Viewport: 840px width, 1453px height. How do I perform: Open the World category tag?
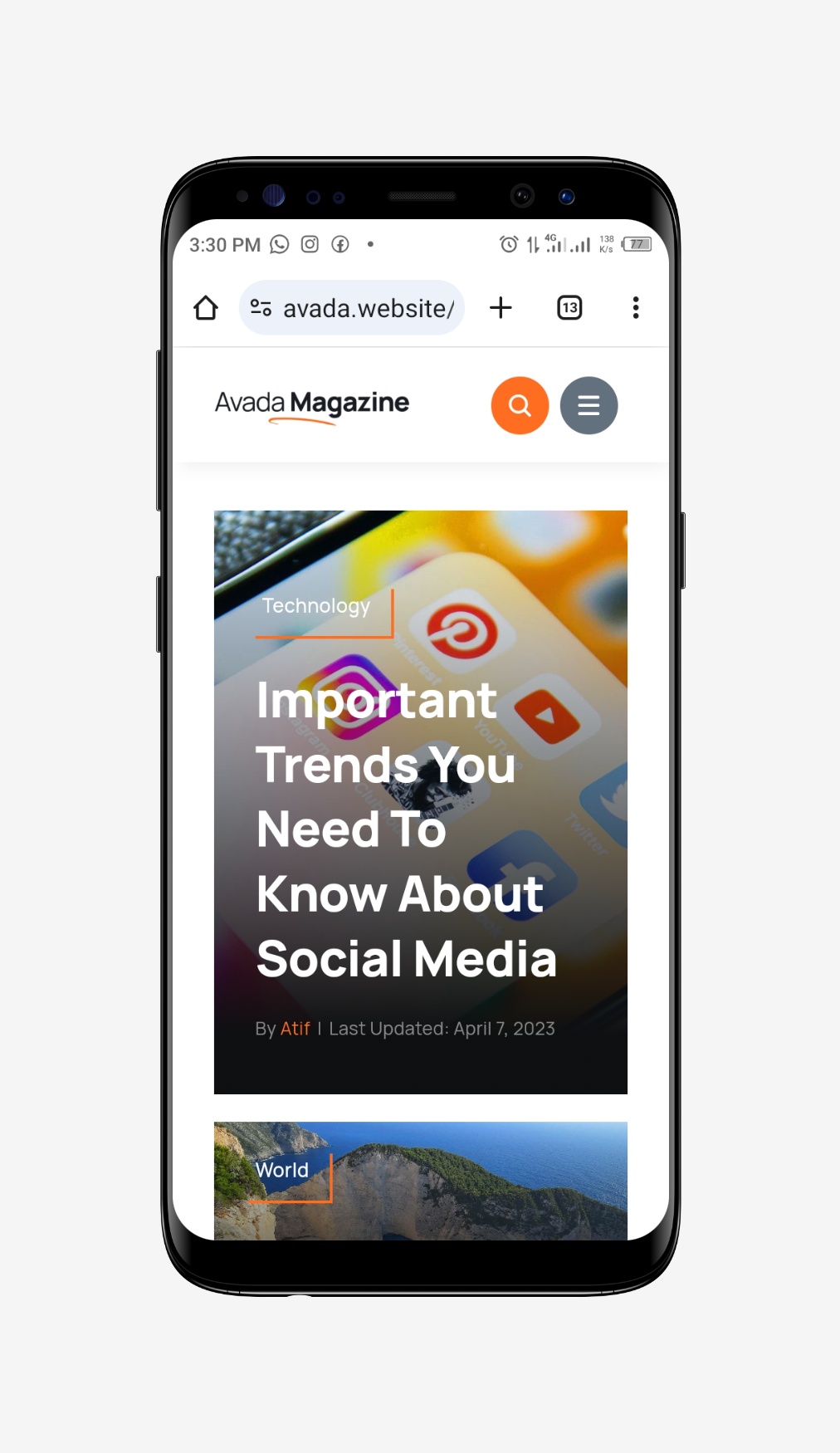[282, 1171]
